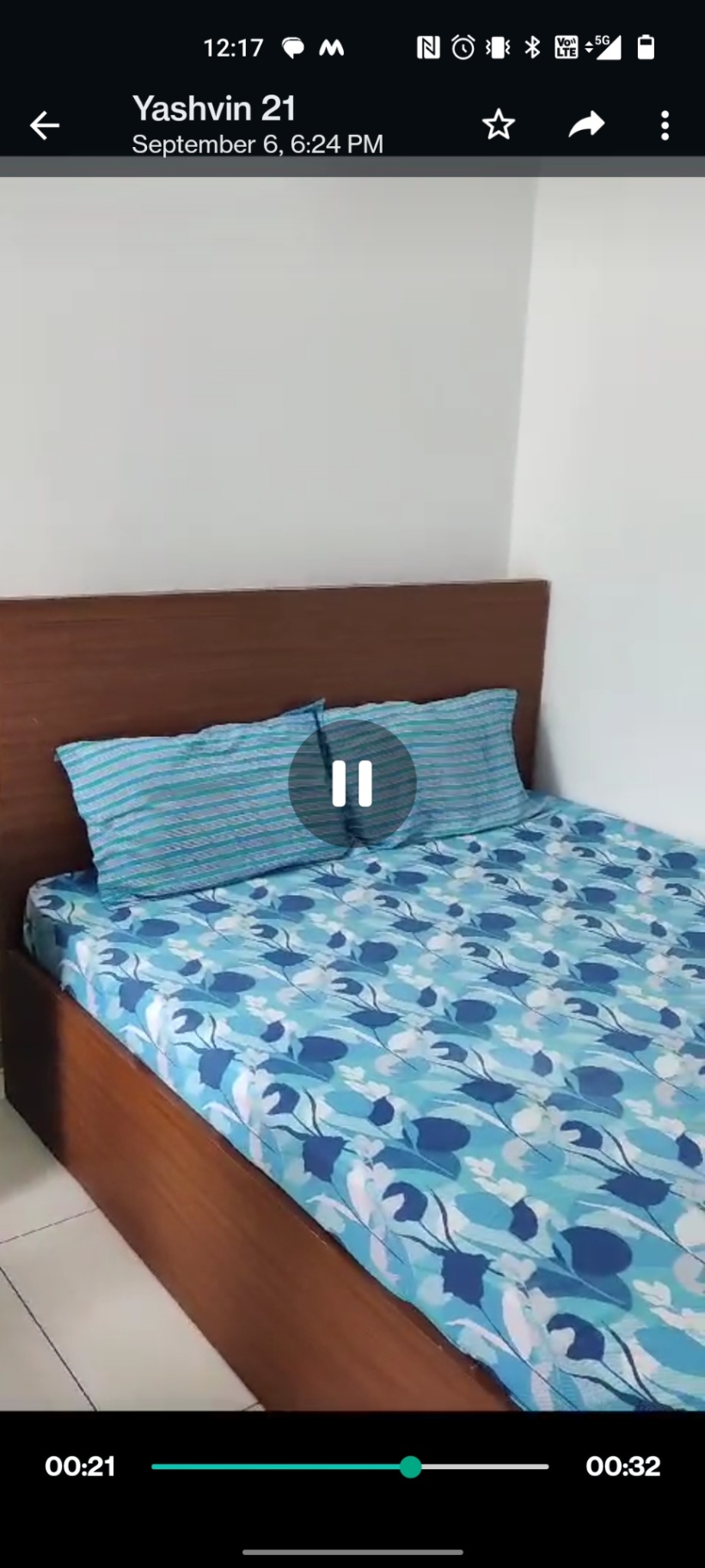Forward the video using the arrow icon
The width and height of the screenshot is (705, 1568).
586,126
